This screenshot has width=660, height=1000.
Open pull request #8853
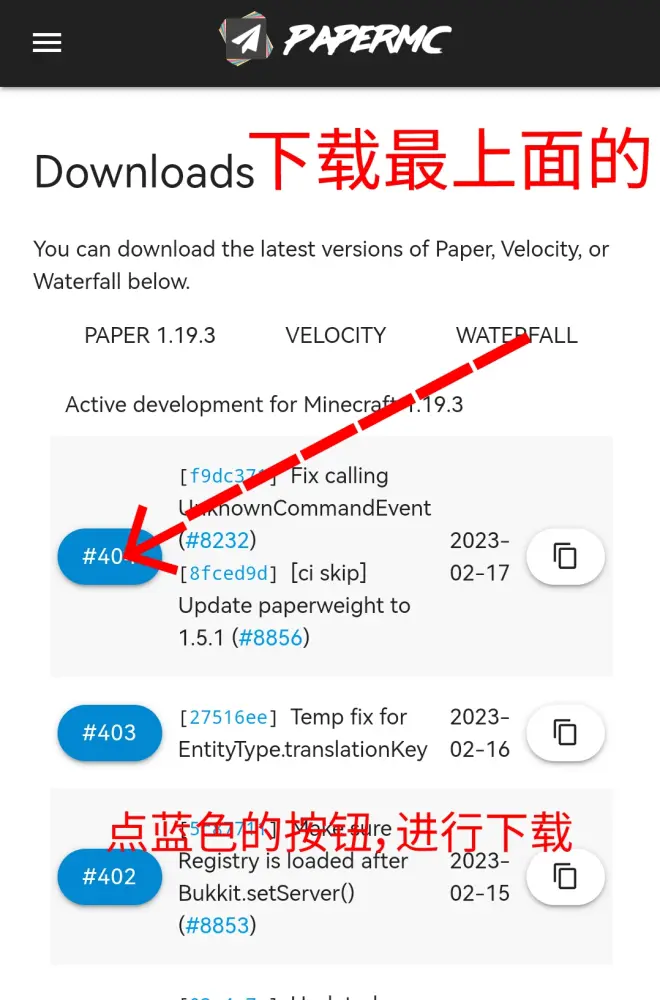(217, 926)
